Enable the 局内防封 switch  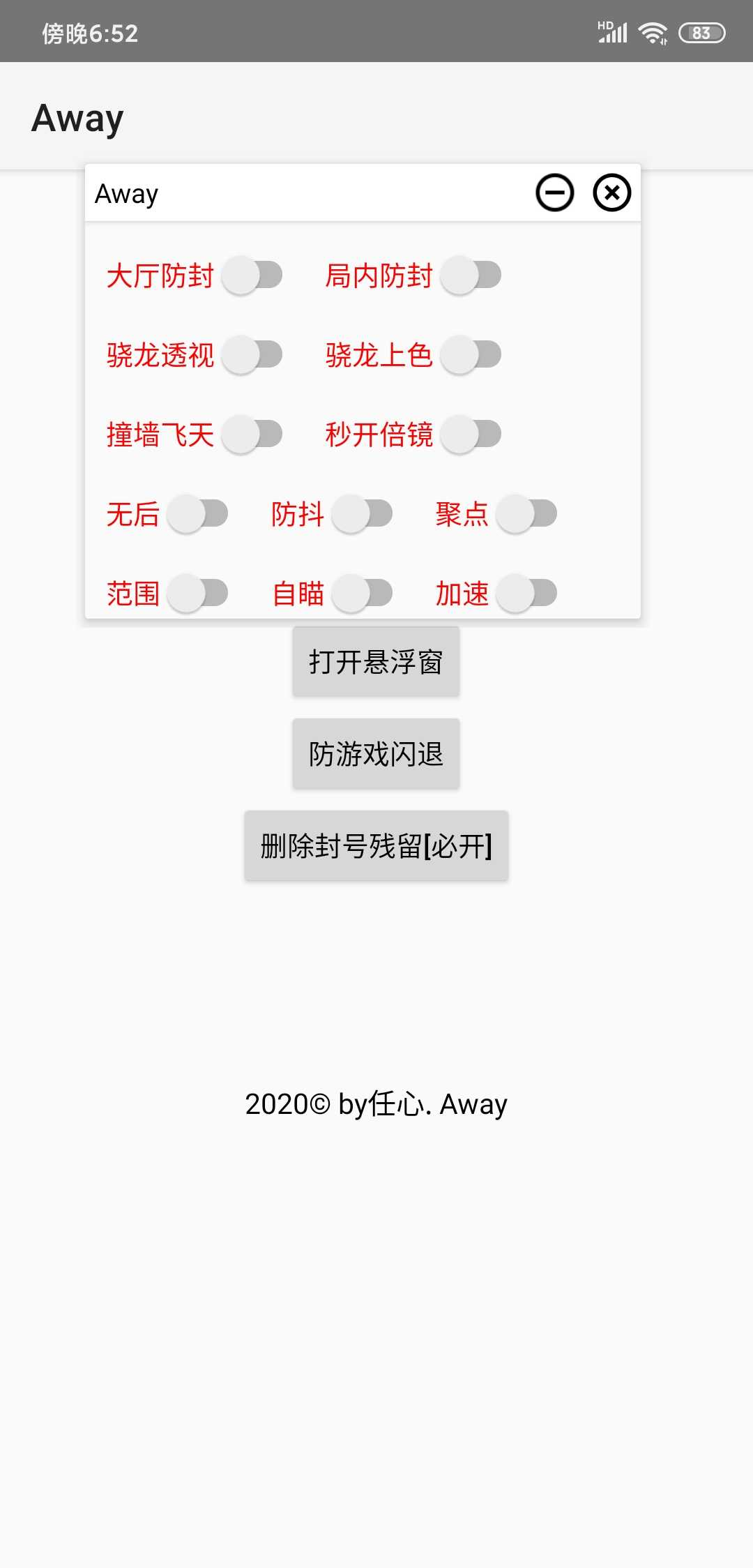pos(471,276)
